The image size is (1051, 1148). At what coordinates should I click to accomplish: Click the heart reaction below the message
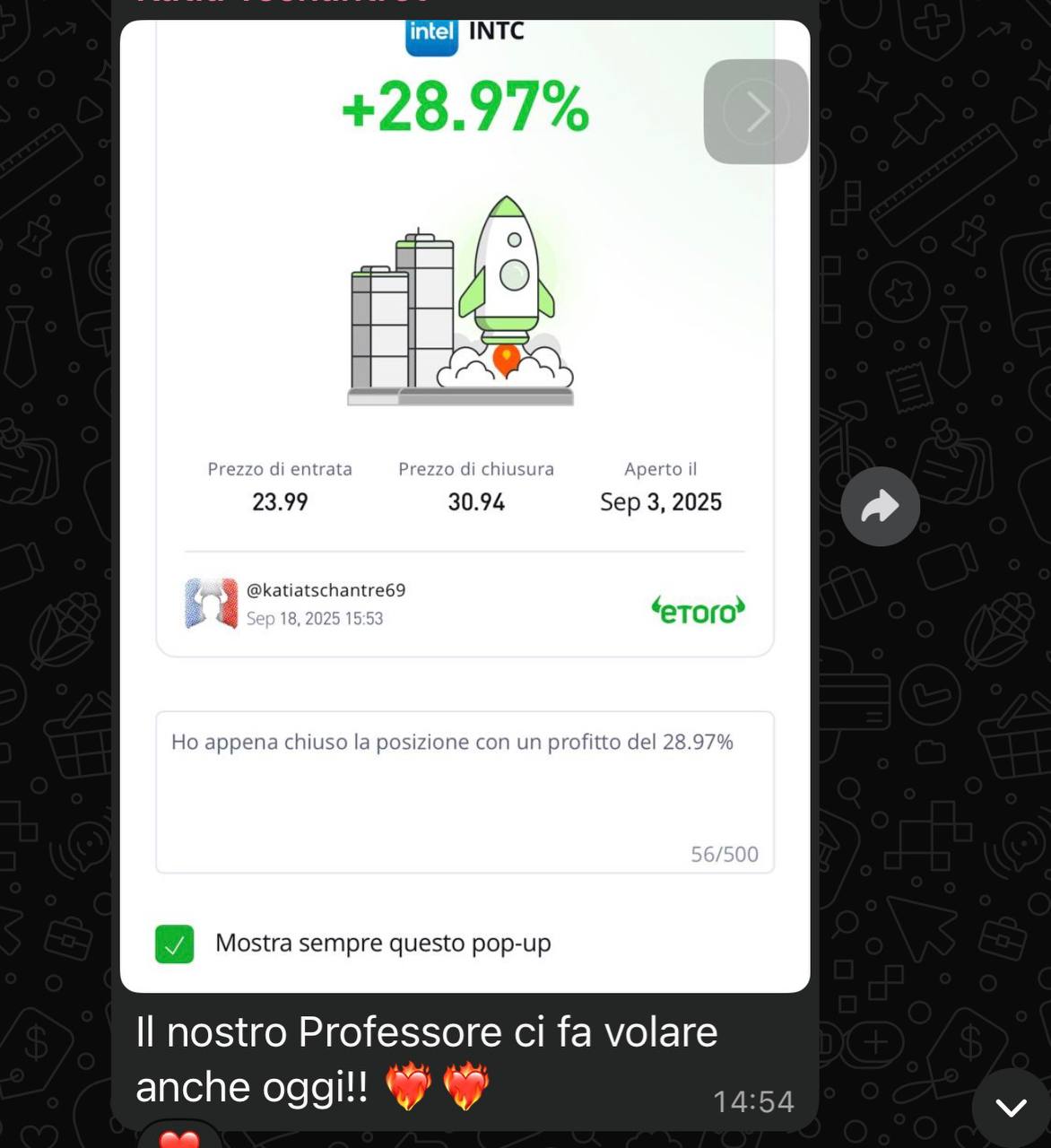[179, 1141]
